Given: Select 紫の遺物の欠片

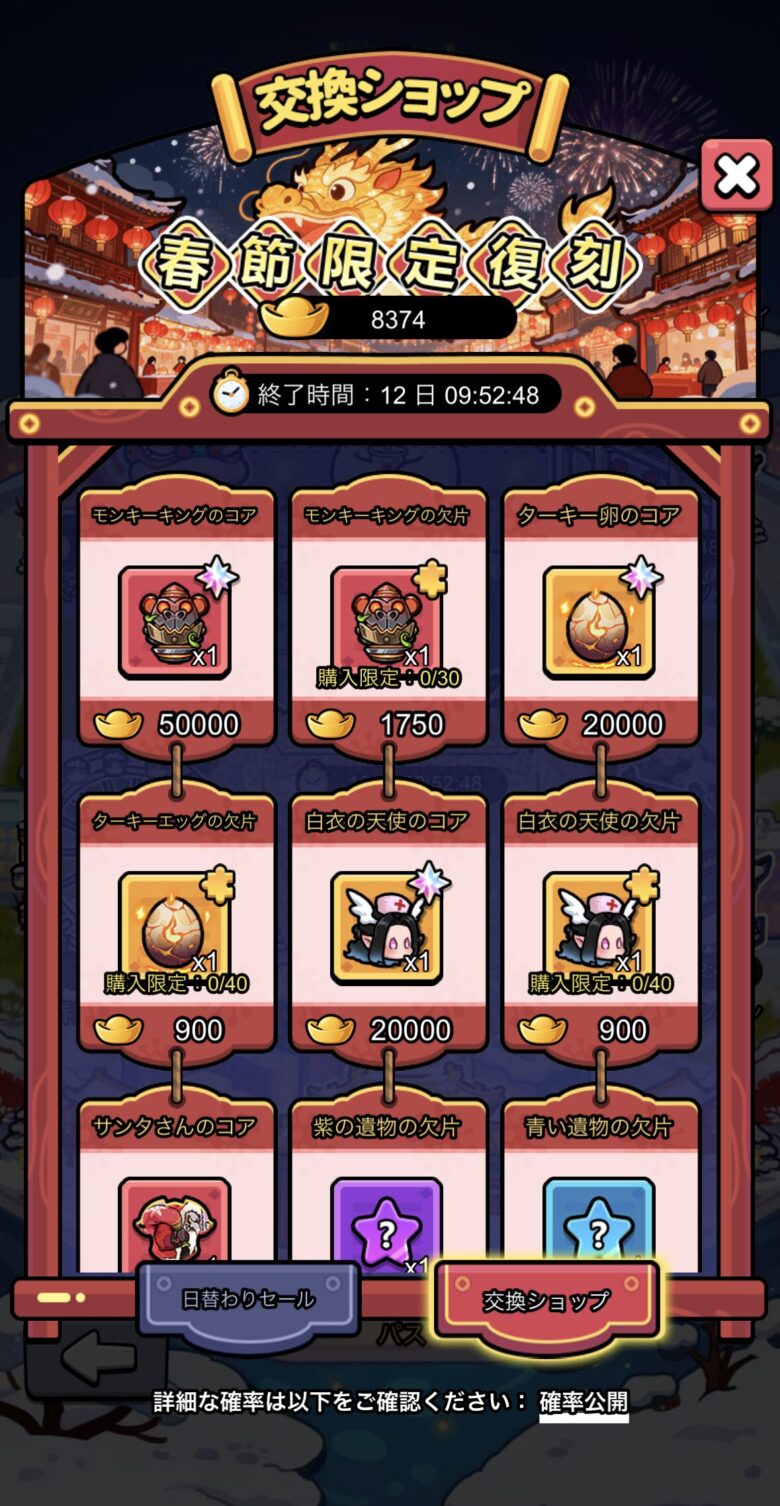Looking at the screenshot, I should (x=388, y=1200).
